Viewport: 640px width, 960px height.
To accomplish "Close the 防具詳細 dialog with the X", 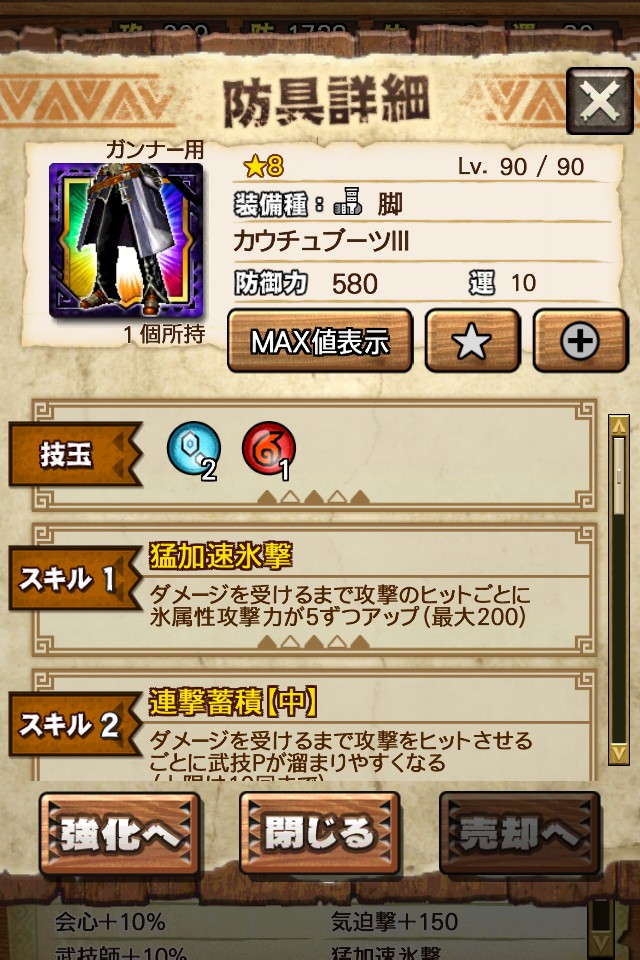I will pyautogui.click(x=599, y=101).
